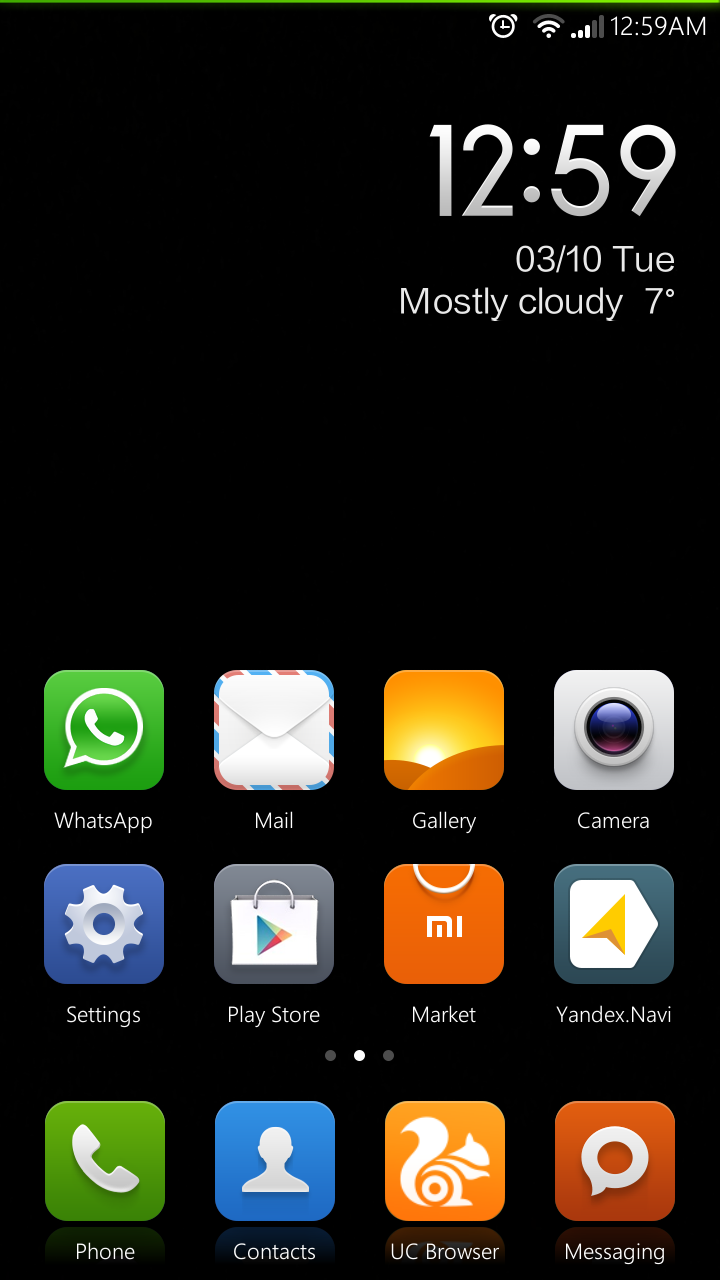The image size is (720, 1280).
Task: Launch UC Browser
Action: [x=445, y=1161]
